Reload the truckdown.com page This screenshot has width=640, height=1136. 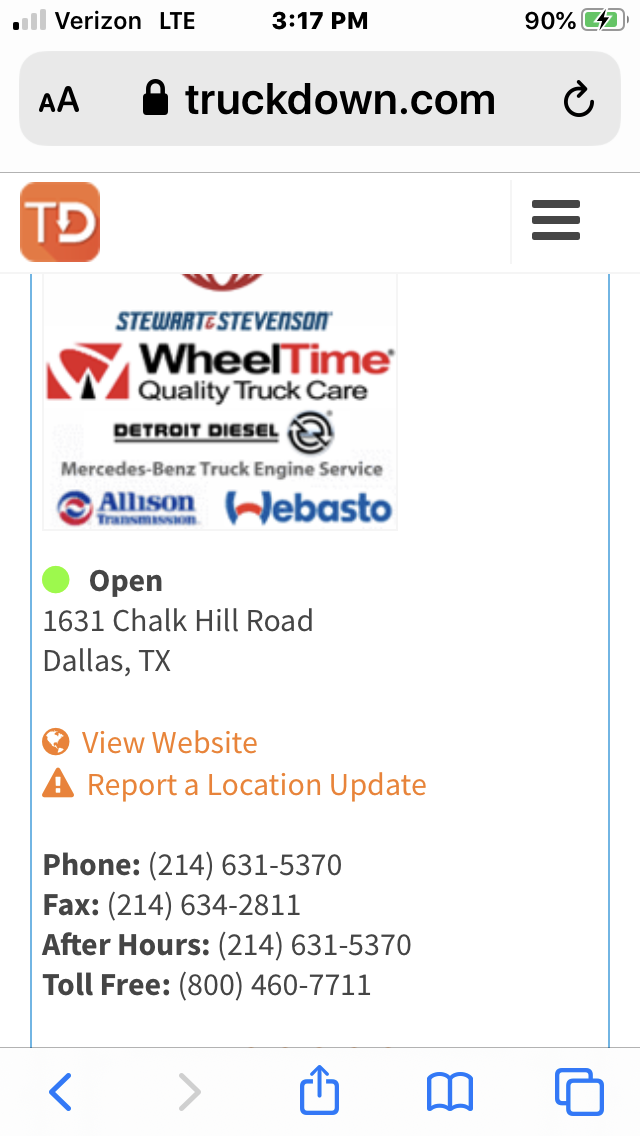pyautogui.click(x=579, y=100)
